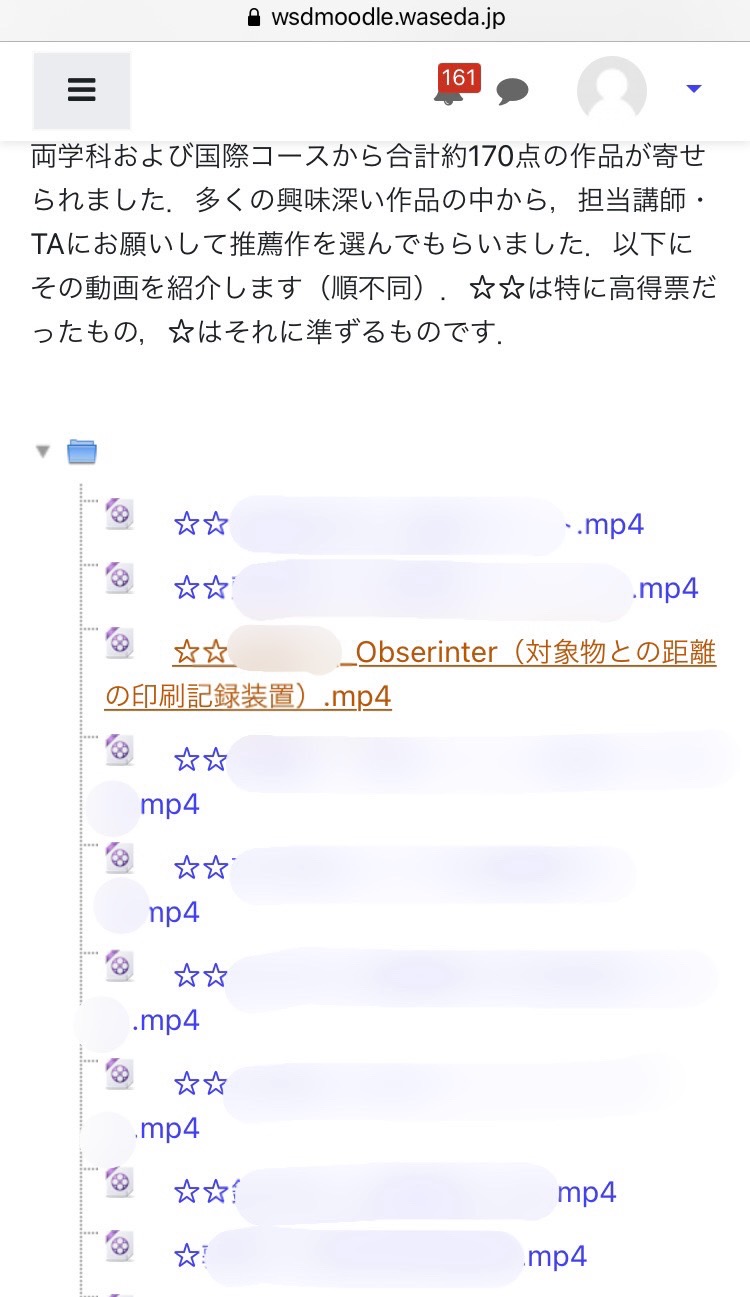750x1297 pixels.
Task: Open the user avatar profile menu
Action: click(612, 91)
